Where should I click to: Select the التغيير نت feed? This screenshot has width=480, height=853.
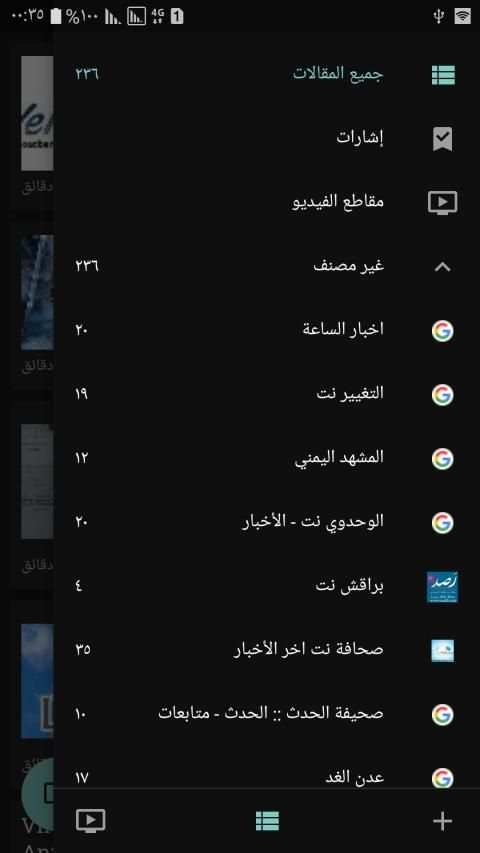[x=267, y=394]
